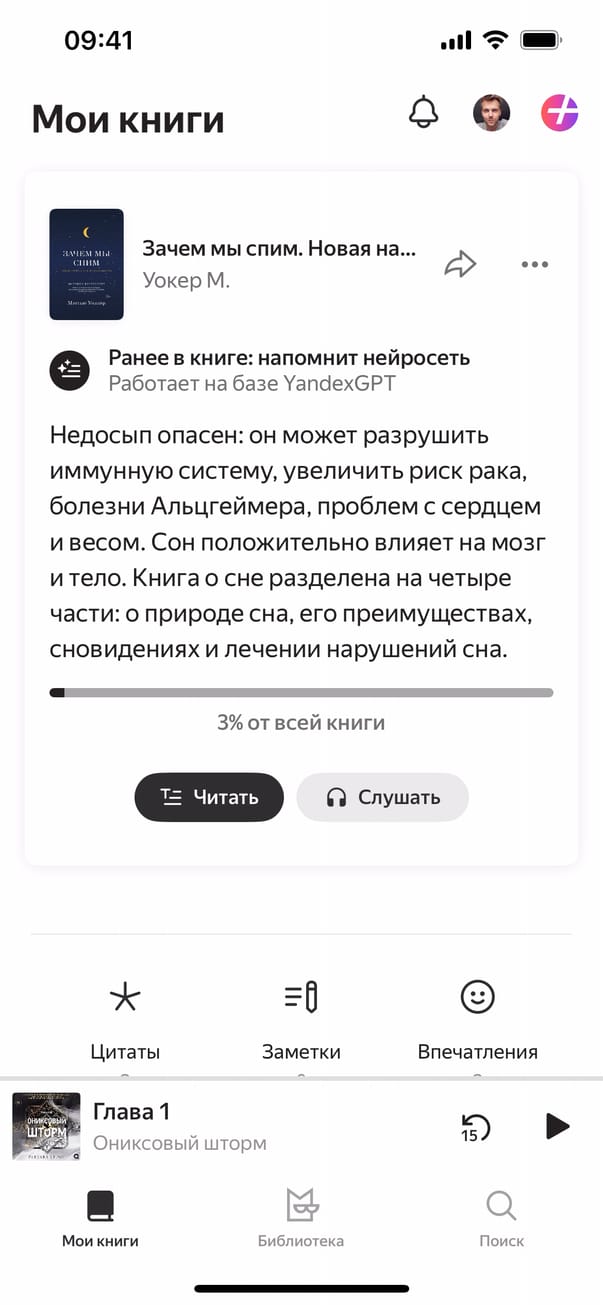Tap the pink plus subscription icon

559,114
